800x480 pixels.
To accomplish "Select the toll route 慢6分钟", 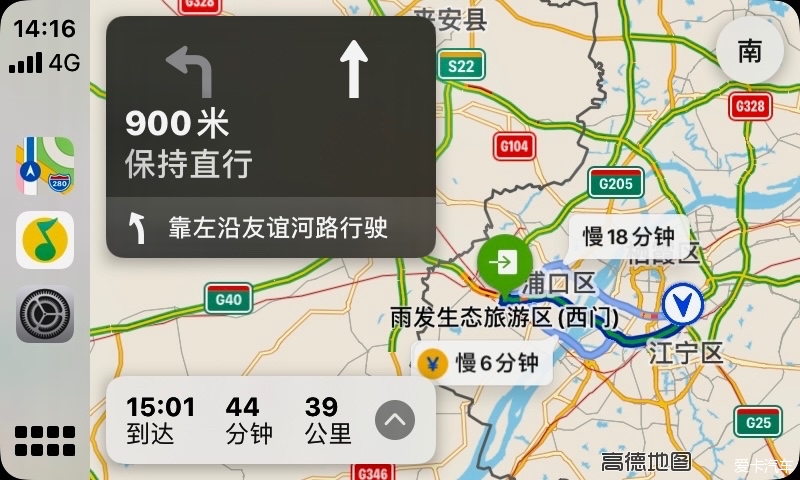I will [485, 363].
